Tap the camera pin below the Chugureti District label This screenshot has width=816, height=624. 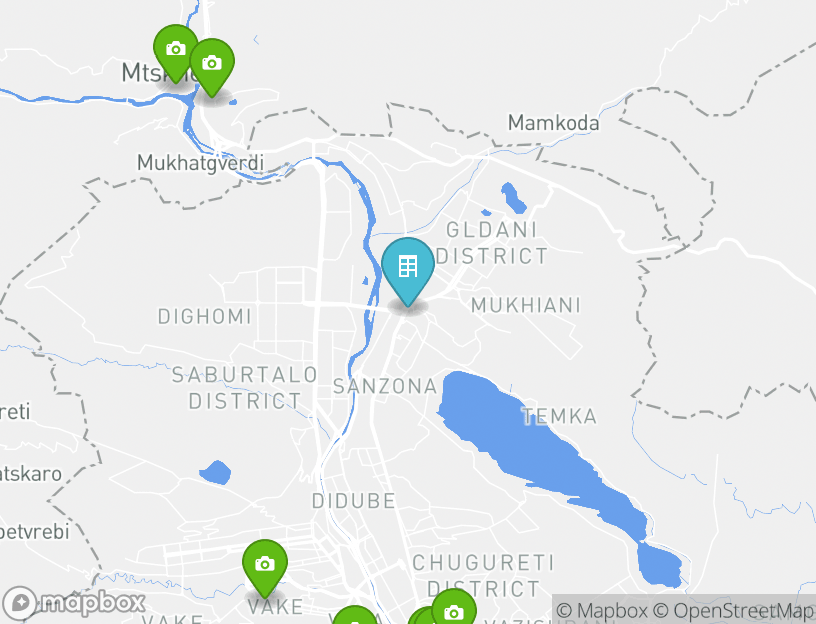[454, 610]
